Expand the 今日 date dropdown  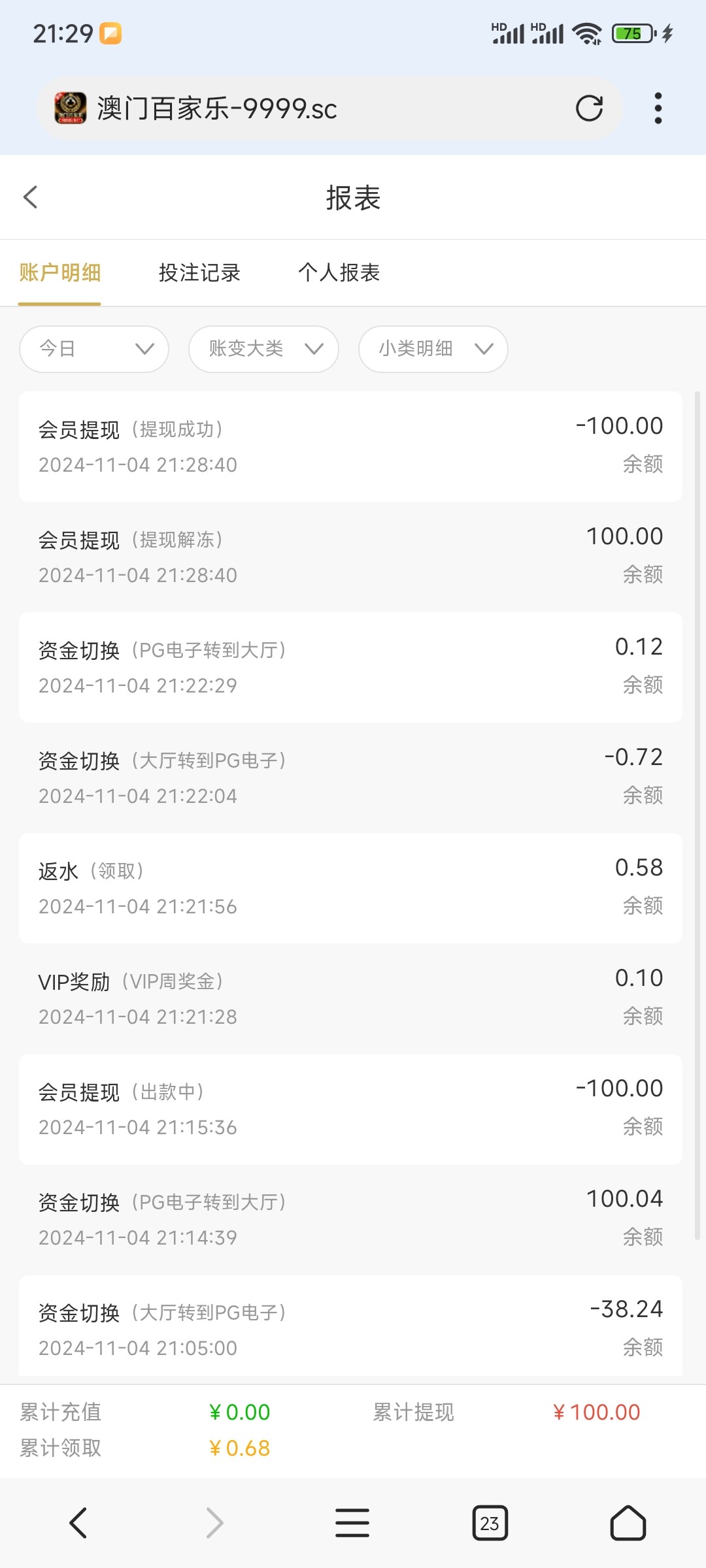pyautogui.click(x=94, y=349)
